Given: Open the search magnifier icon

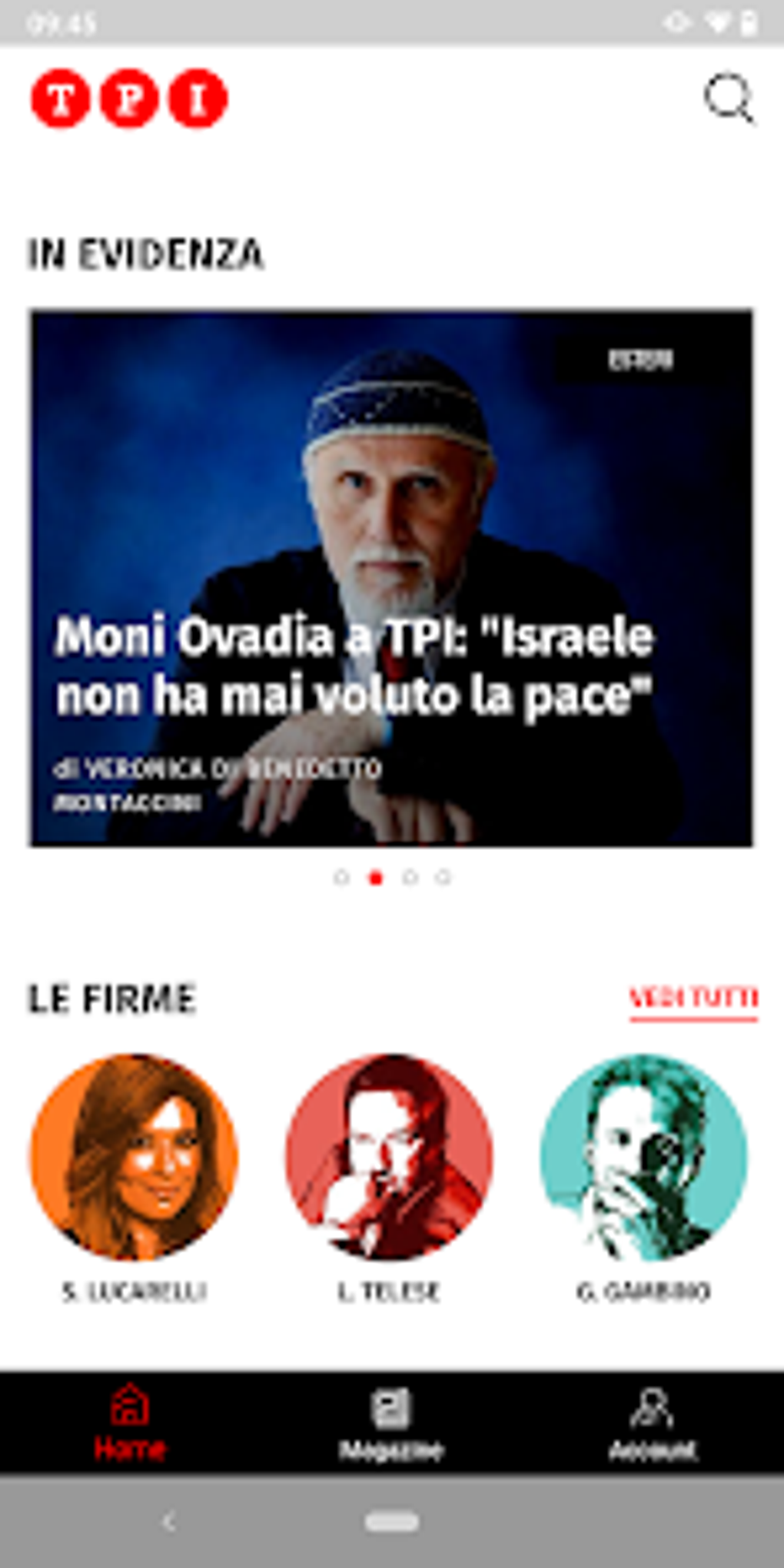Looking at the screenshot, I should point(729,98).
